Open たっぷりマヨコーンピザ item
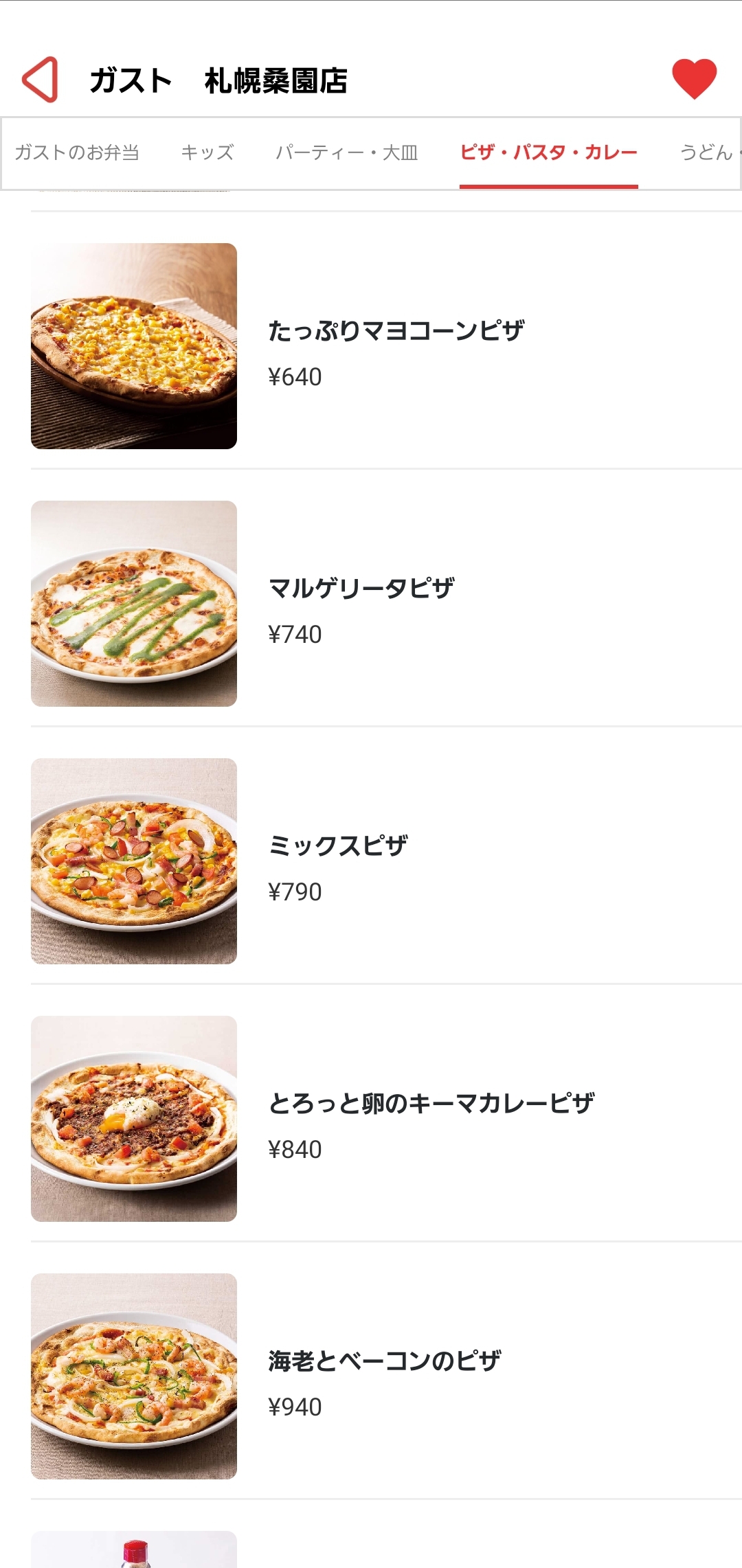Screen dimensions: 742x1568 396,332
